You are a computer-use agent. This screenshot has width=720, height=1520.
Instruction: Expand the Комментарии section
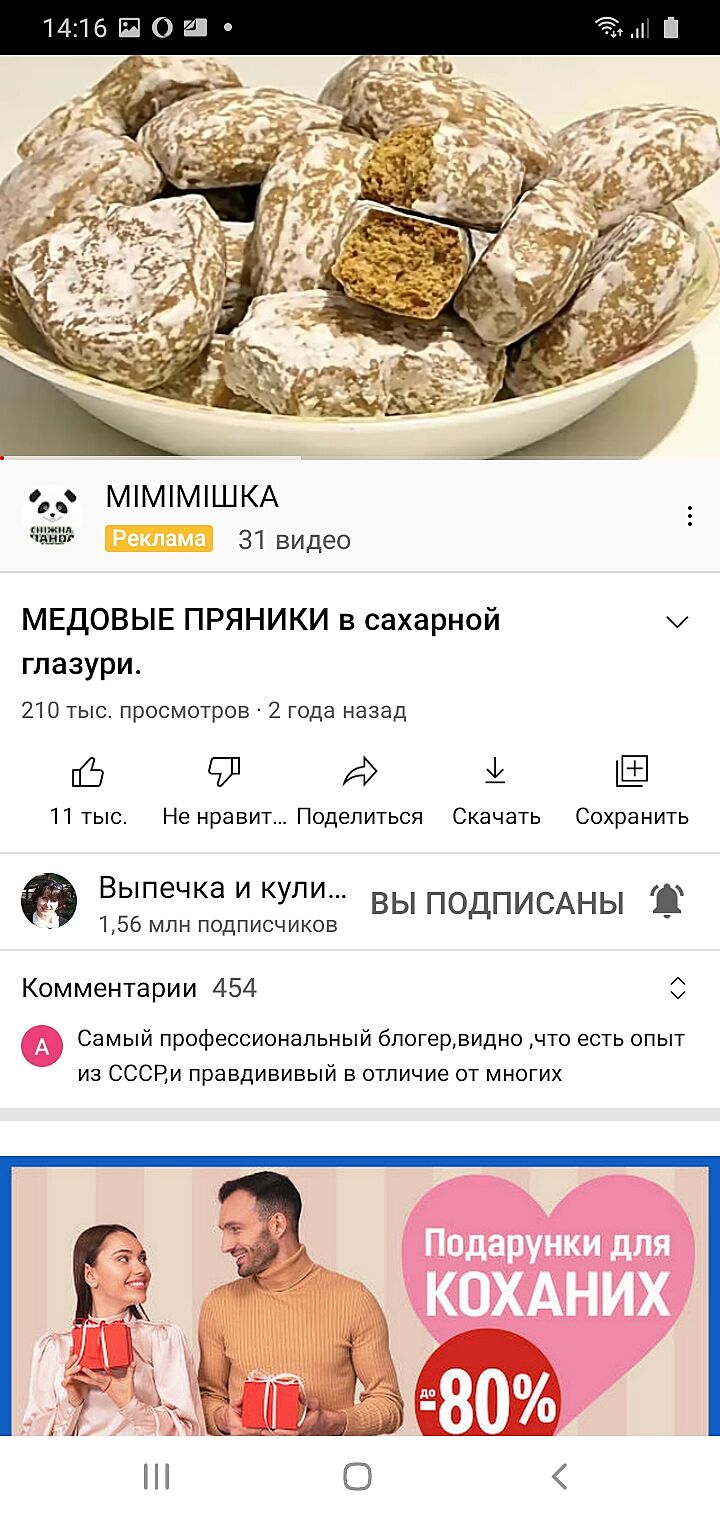[677, 988]
